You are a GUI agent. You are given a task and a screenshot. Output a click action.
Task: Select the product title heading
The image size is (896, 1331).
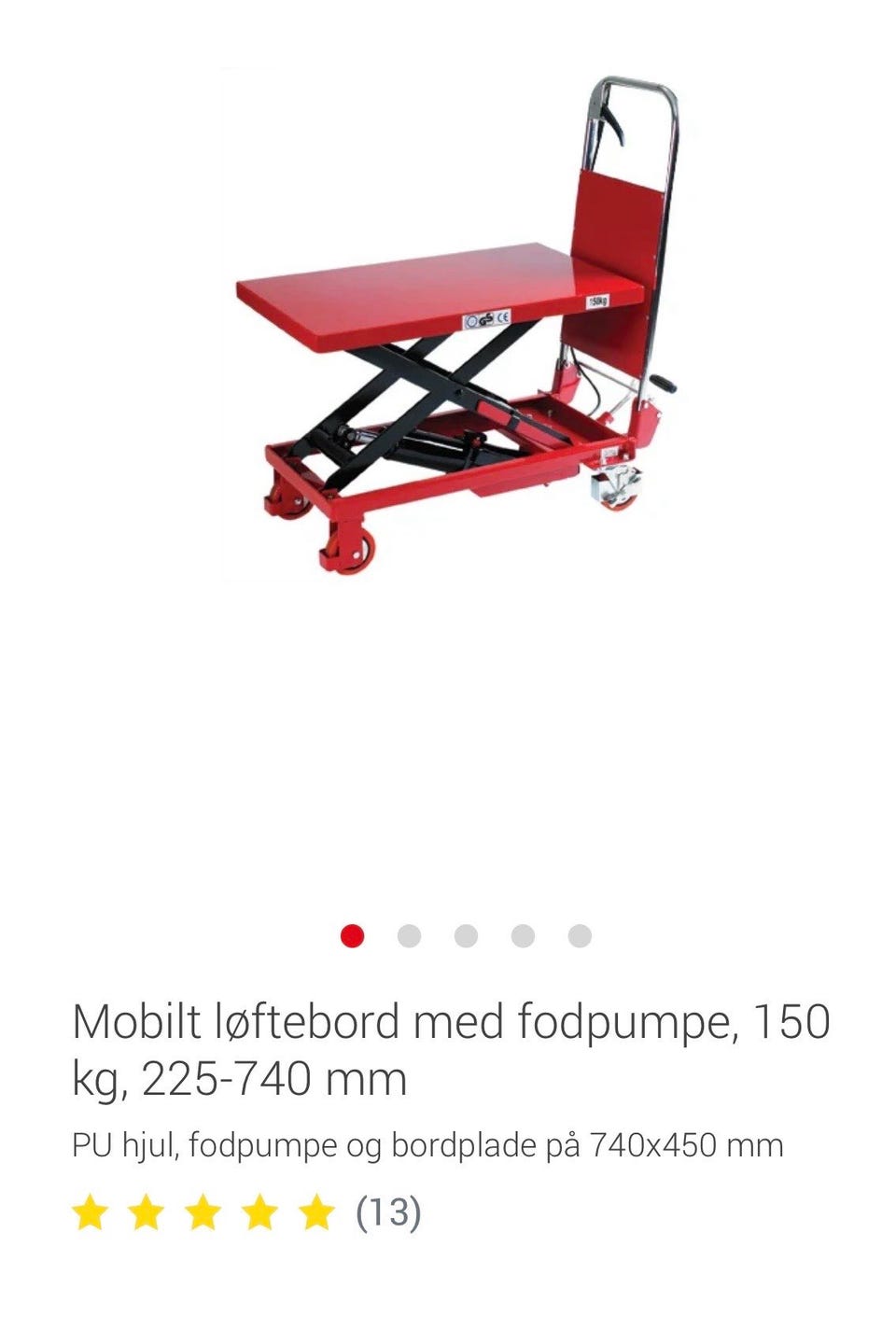point(448,1050)
